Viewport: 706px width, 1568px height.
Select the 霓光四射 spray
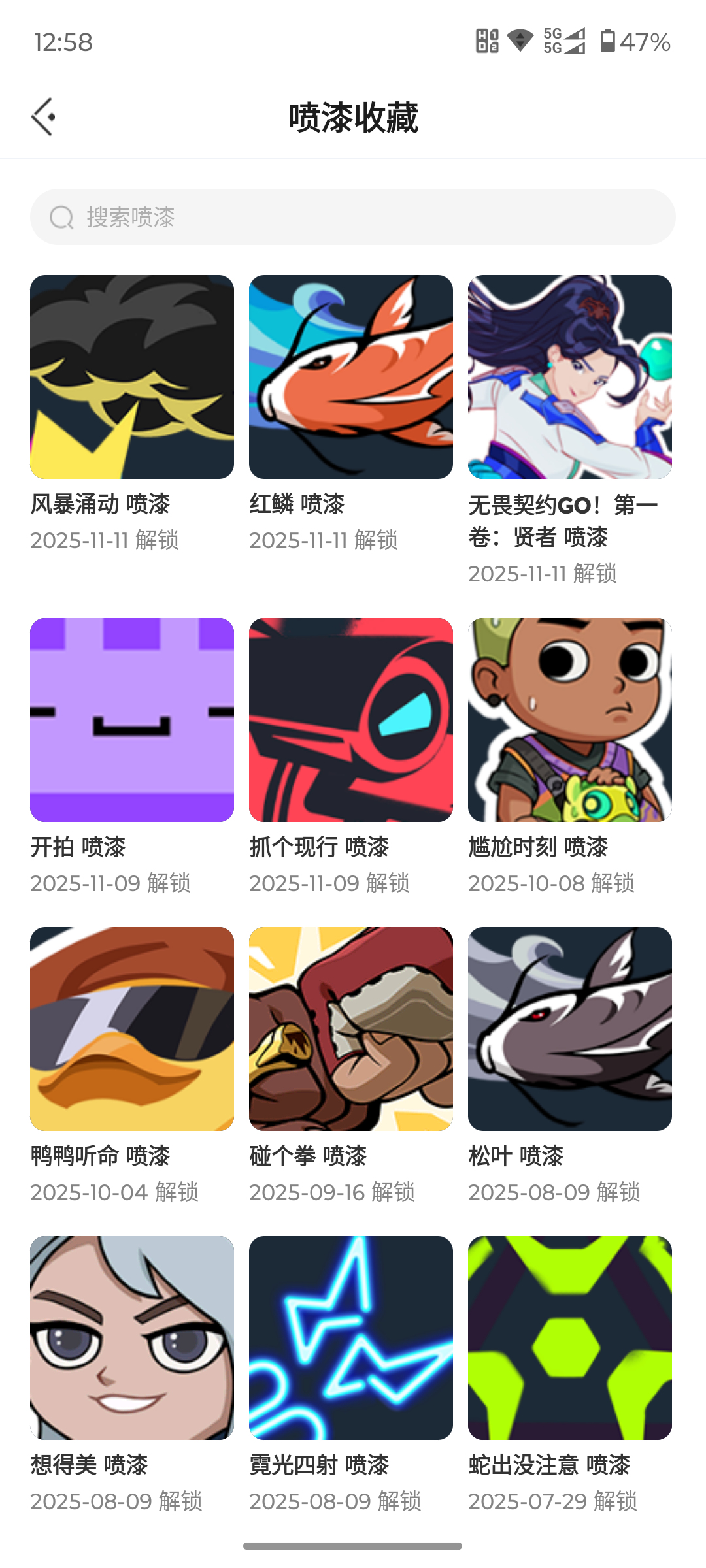351,1338
